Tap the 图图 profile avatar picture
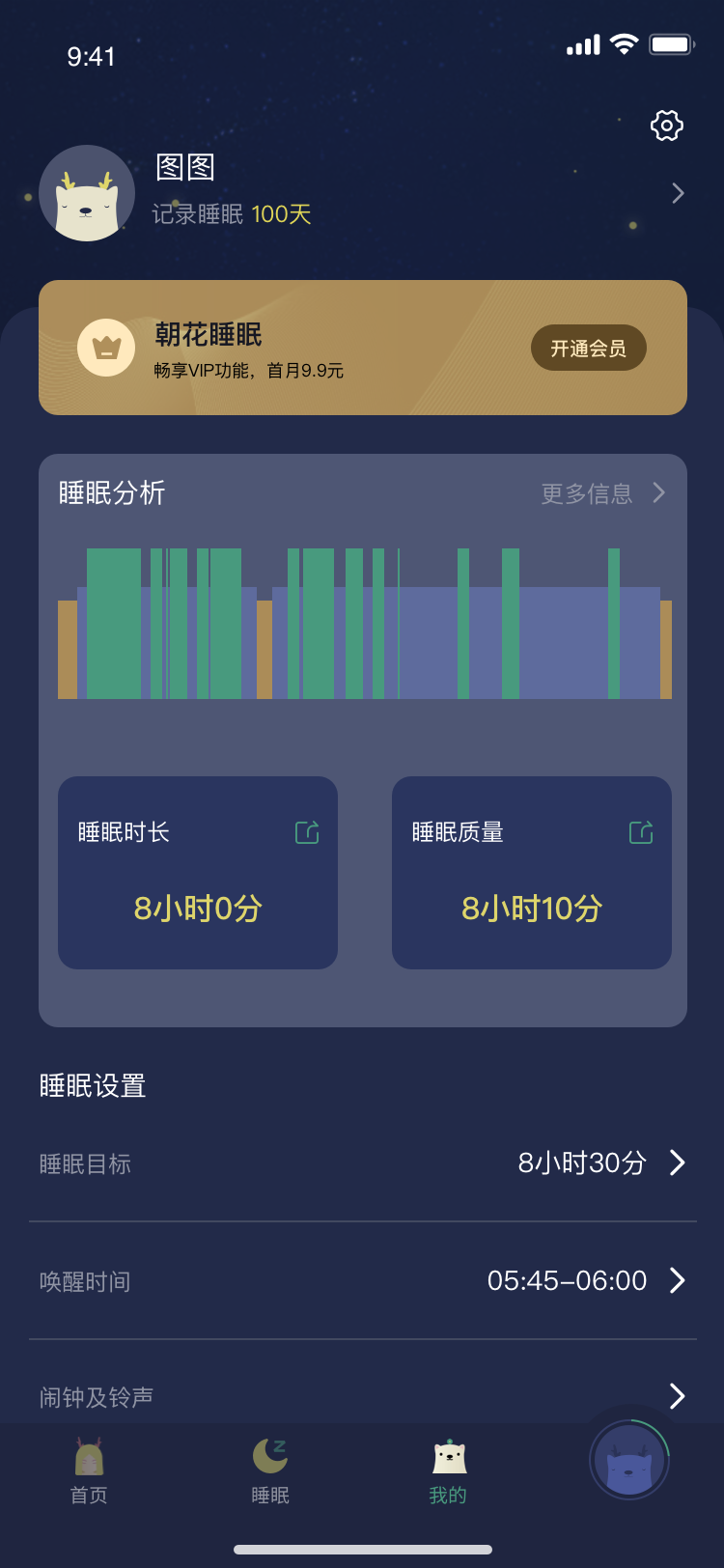The height and width of the screenshot is (1568, 724). point(87,193)
